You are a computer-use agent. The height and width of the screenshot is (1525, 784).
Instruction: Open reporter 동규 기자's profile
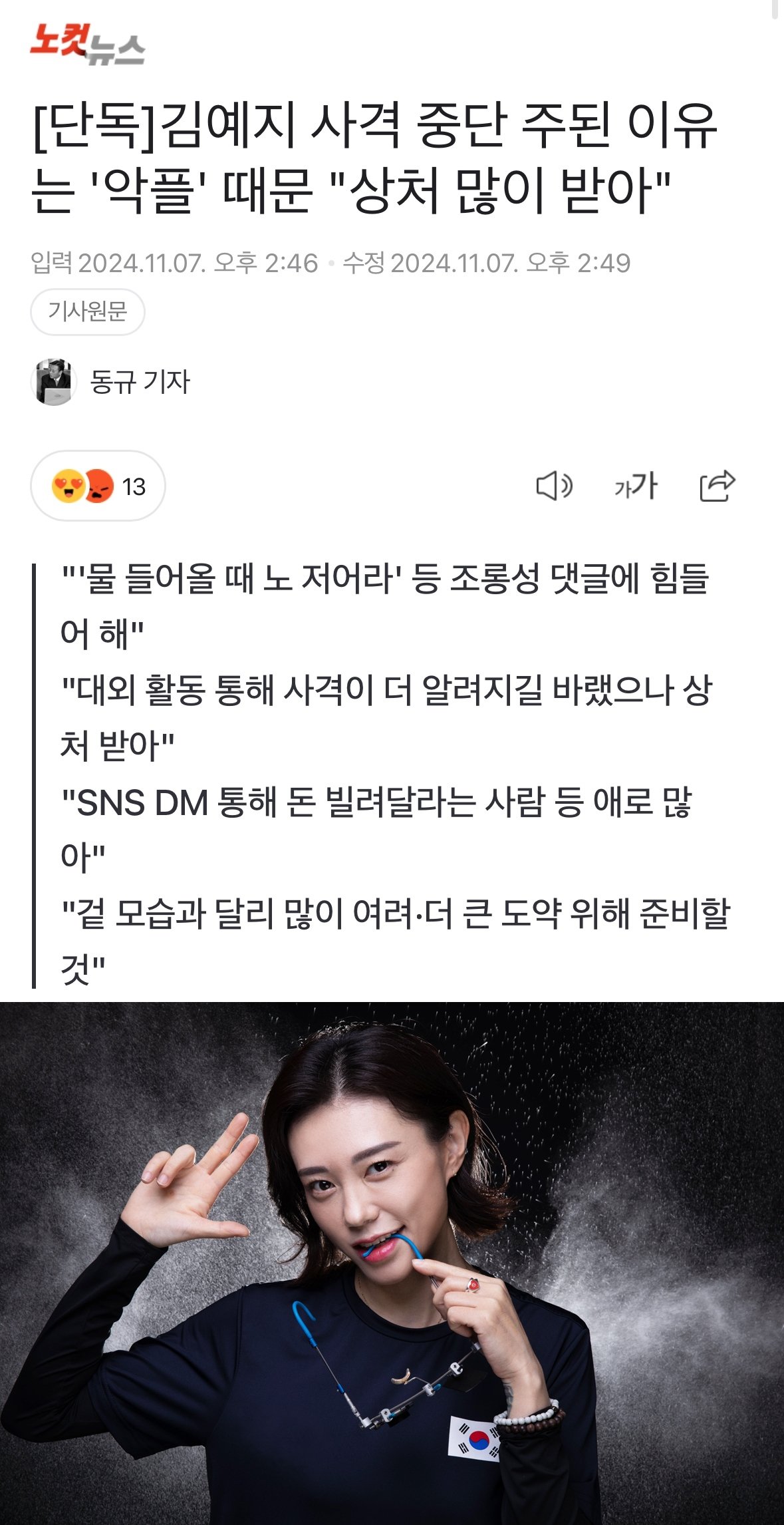pos(139,382)
